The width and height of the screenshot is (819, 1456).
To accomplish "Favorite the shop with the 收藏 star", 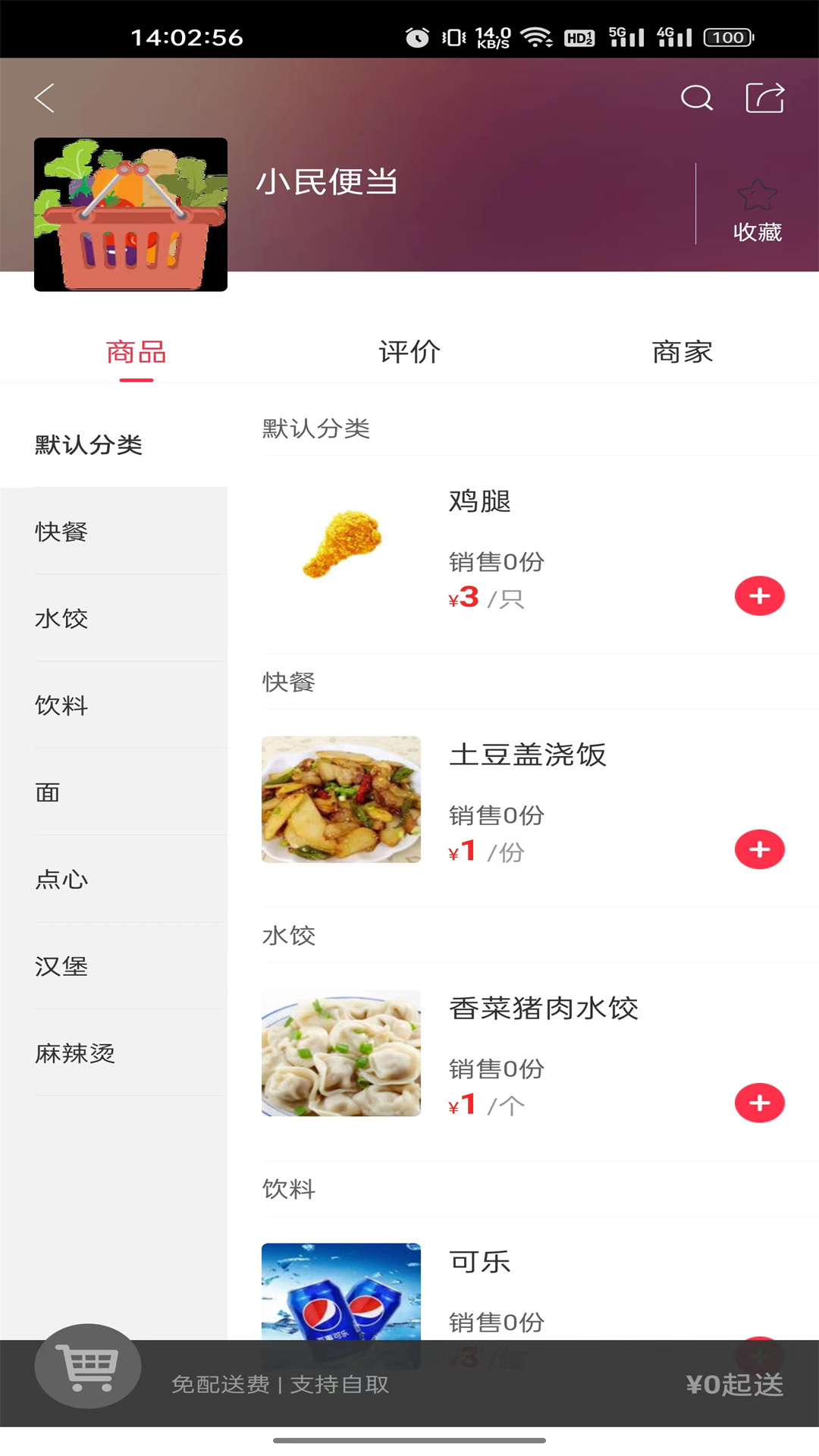I will pyautogui.click(x=757, y=209).
